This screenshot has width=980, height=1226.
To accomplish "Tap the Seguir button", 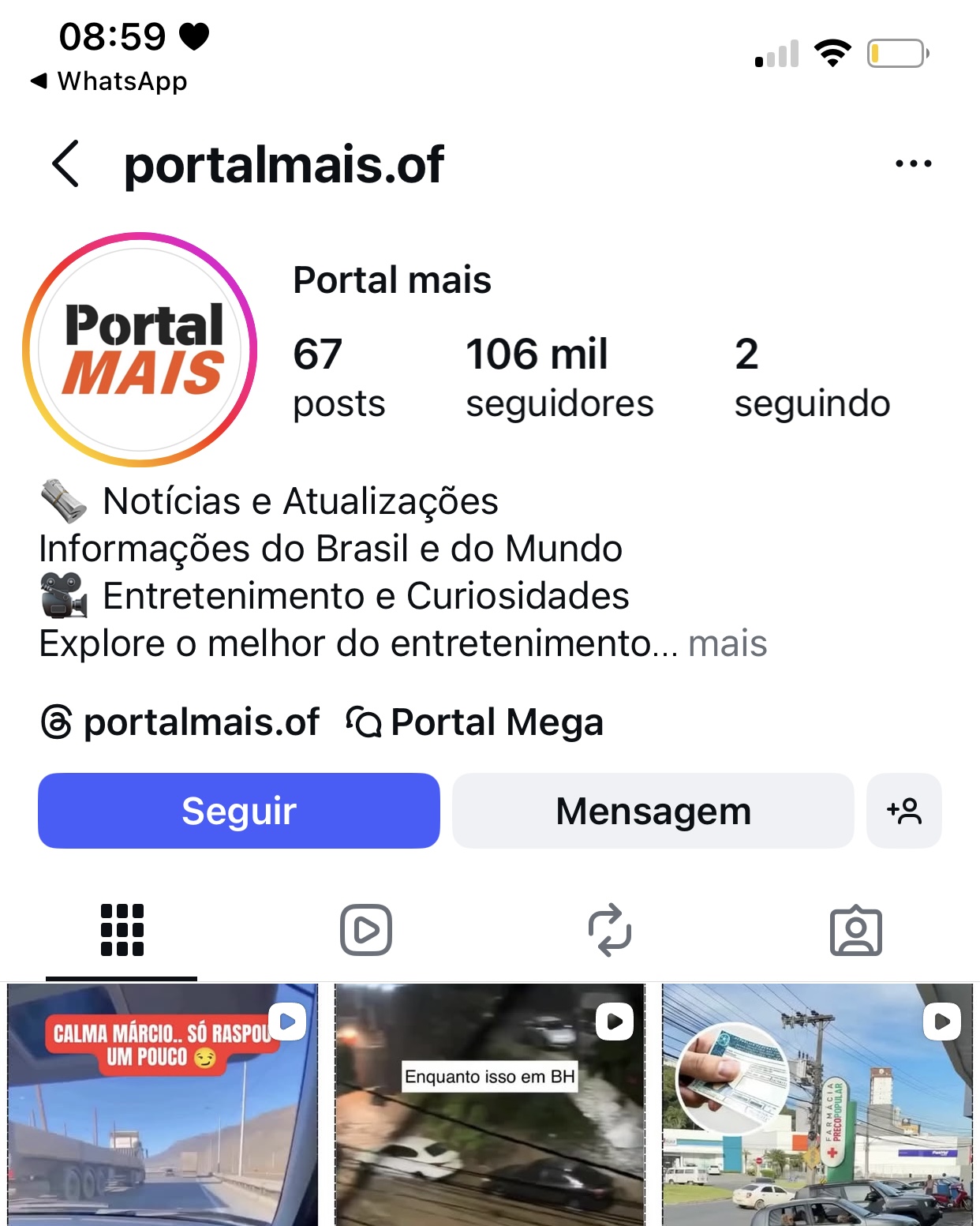I will 238,810.
